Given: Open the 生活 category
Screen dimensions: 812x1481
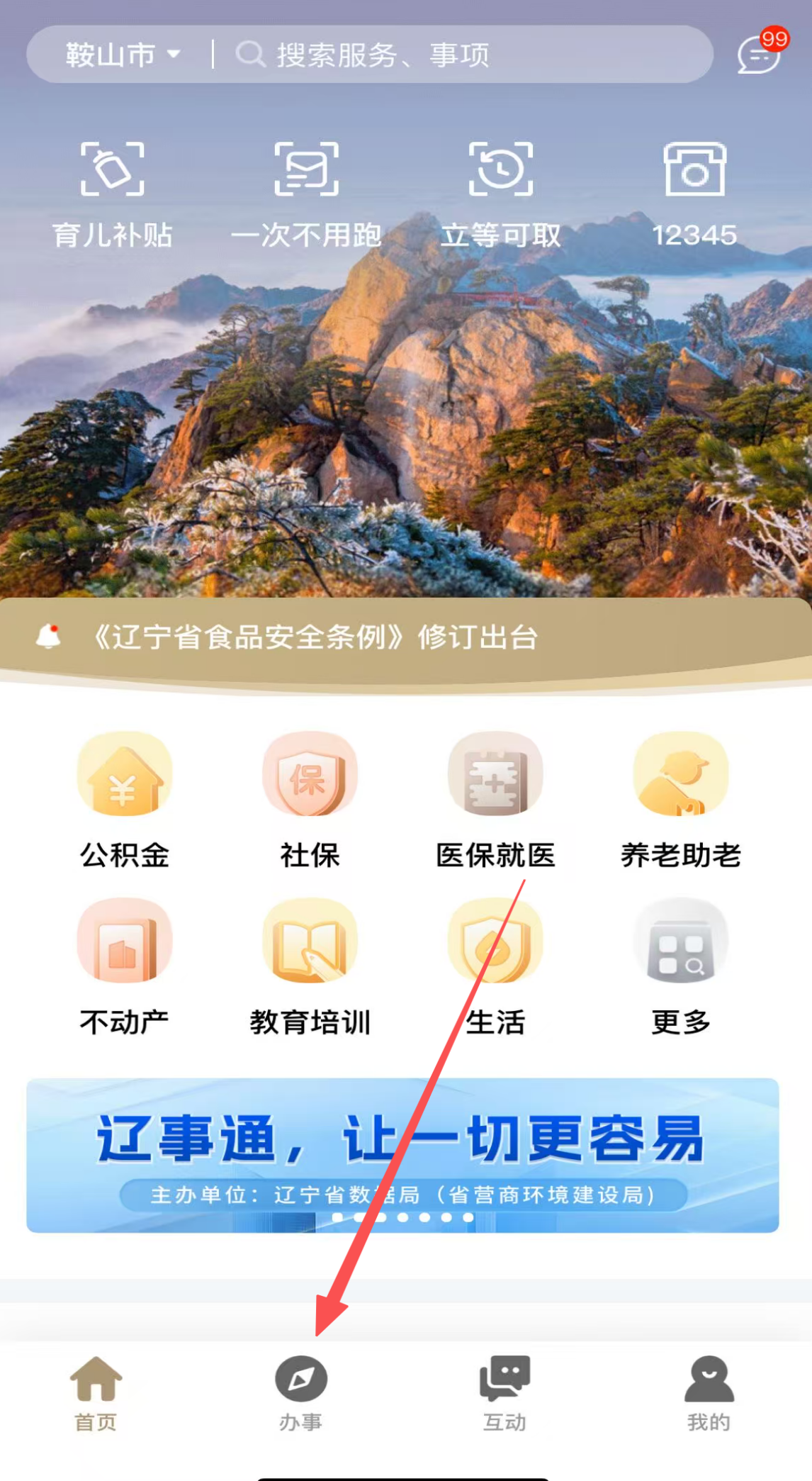Looking at the screenshot, I should (x=495, y=967).
